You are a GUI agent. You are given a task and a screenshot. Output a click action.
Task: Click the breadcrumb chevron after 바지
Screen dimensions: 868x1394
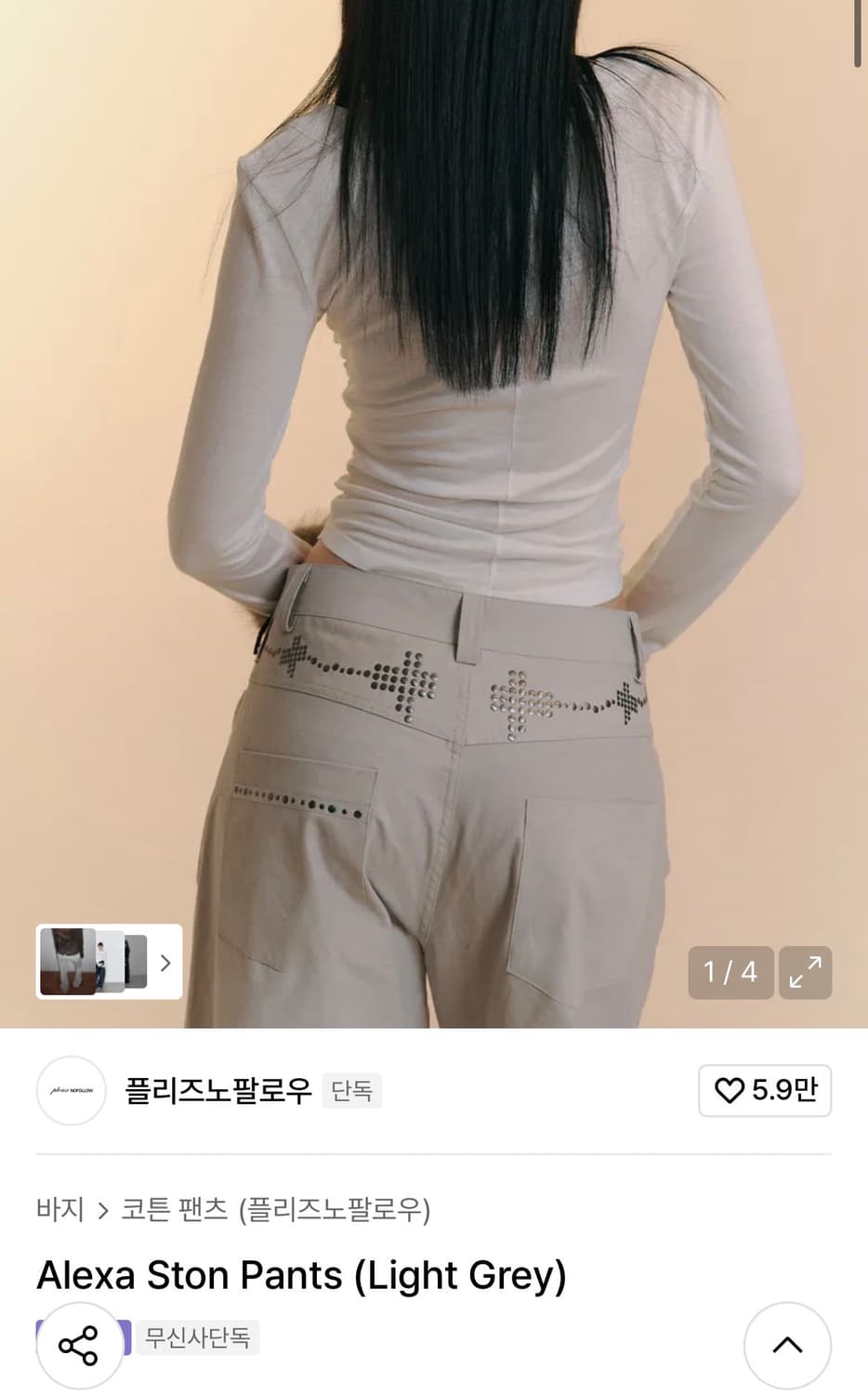(102, 1211)
